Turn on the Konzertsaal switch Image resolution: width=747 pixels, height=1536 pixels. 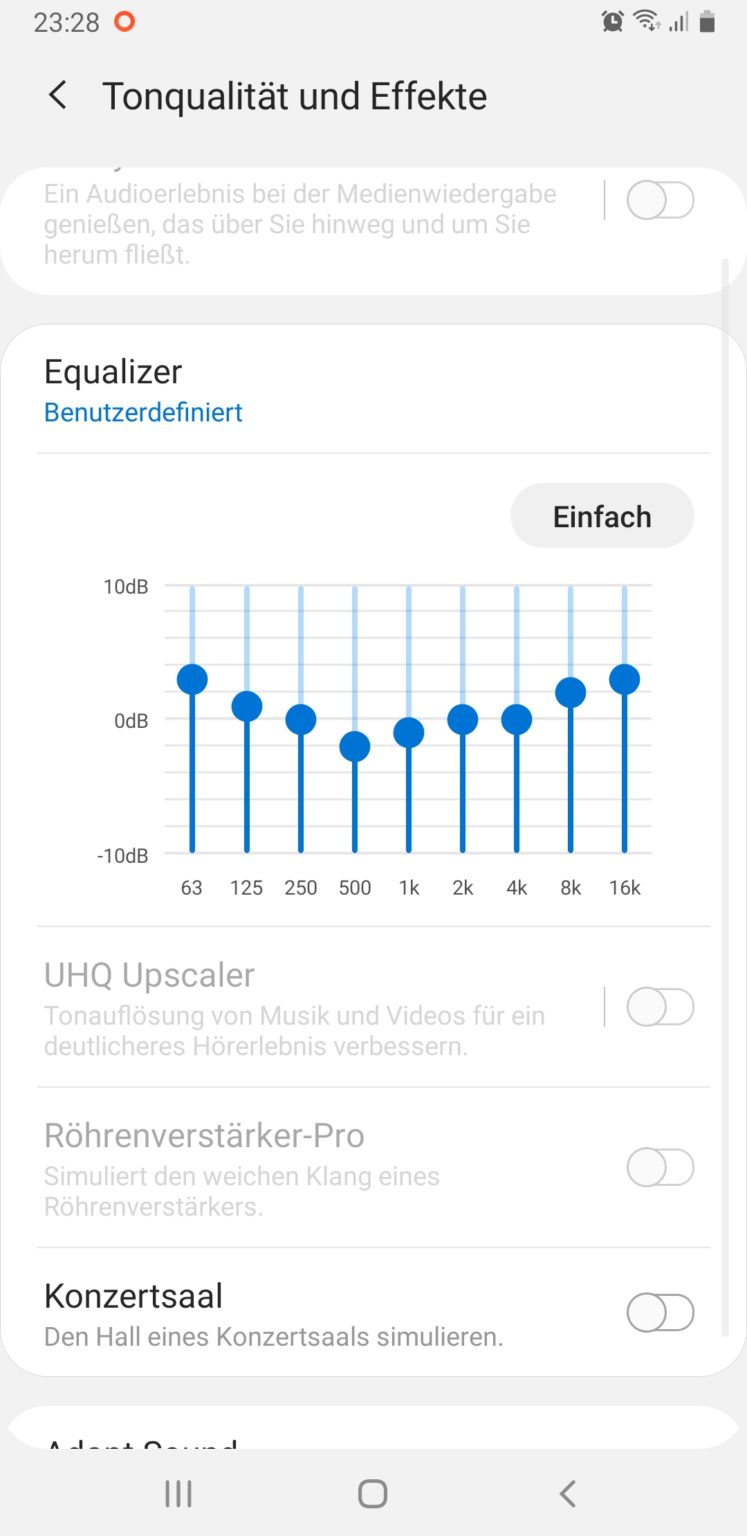660,1312
